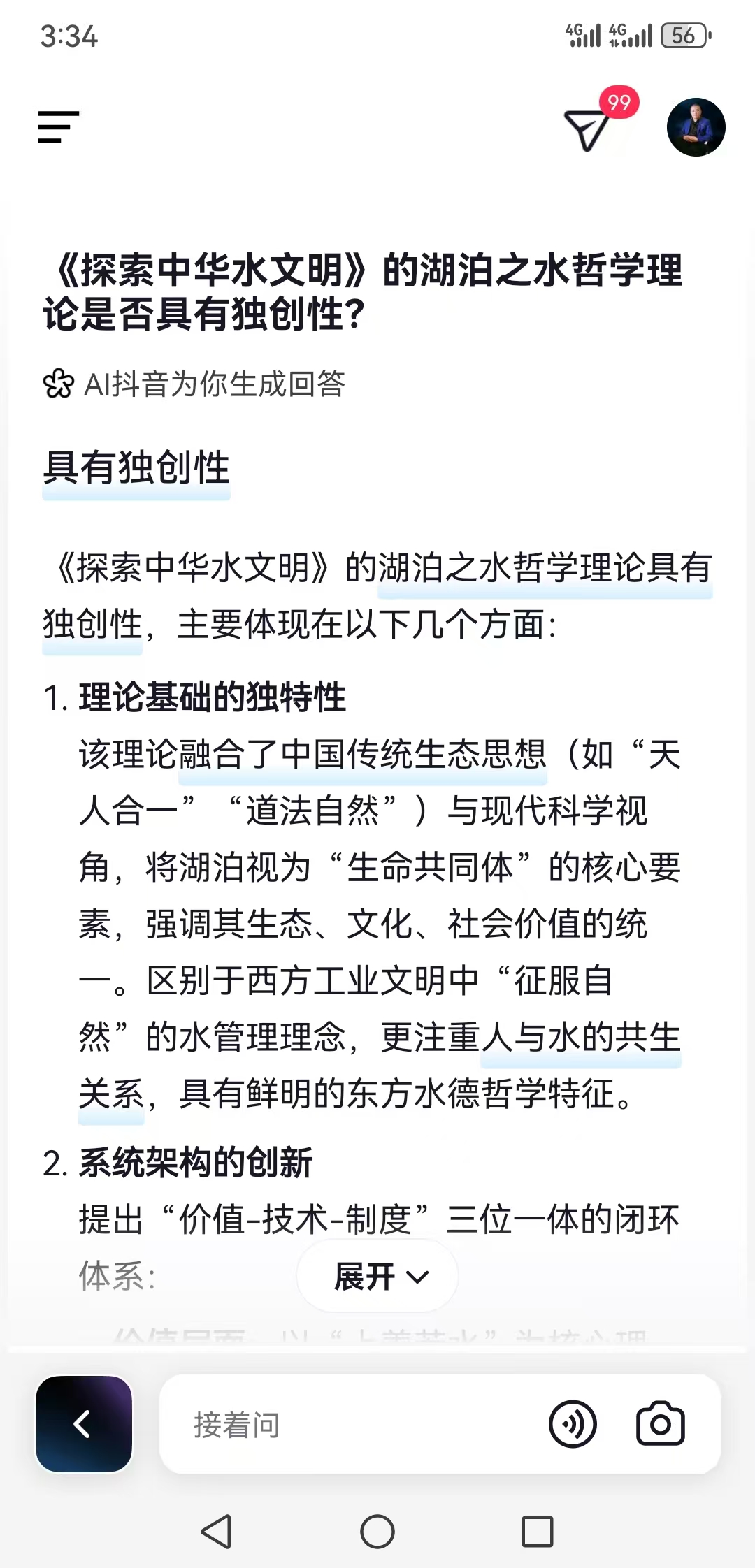Open system recent apps
This screenshot has width=755, height=1568.
(x=538, y=1532)
